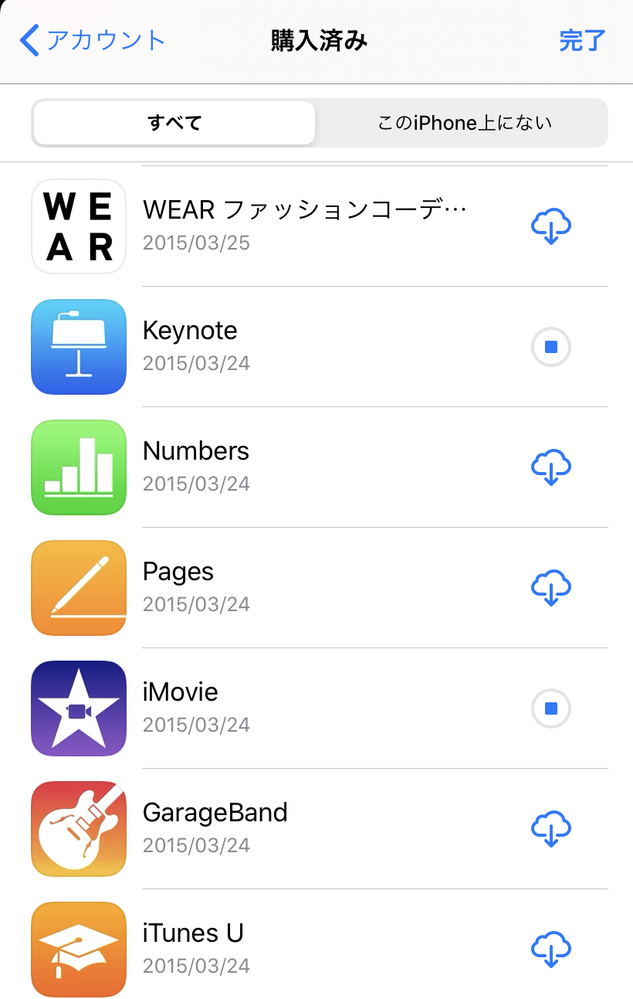Open the Numbers app row
The height and width of the screenshot is (999, 633).
point(300,466)
